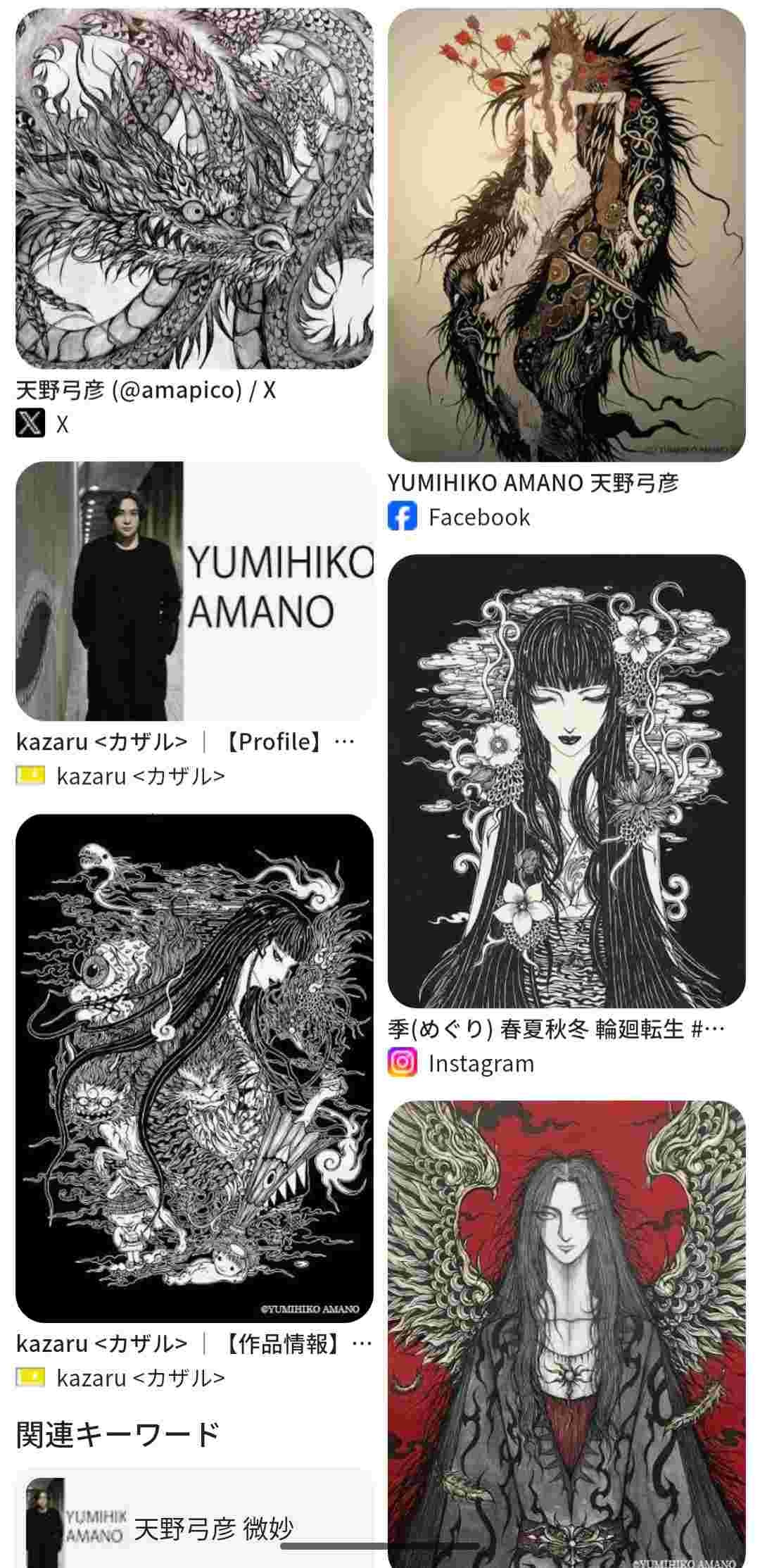The height and width of the screenshot is (1568, 760).
Task: Visit the 天野弓彦 (@amapico) / X link
Action: [146, 389]
